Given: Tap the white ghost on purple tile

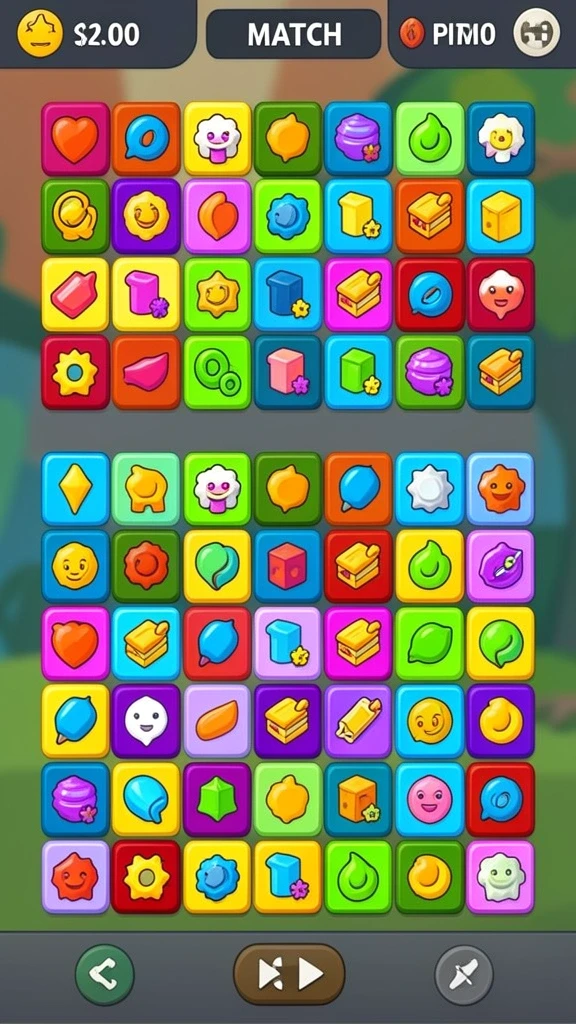Looking at the screenshot, I should [146, 721].
